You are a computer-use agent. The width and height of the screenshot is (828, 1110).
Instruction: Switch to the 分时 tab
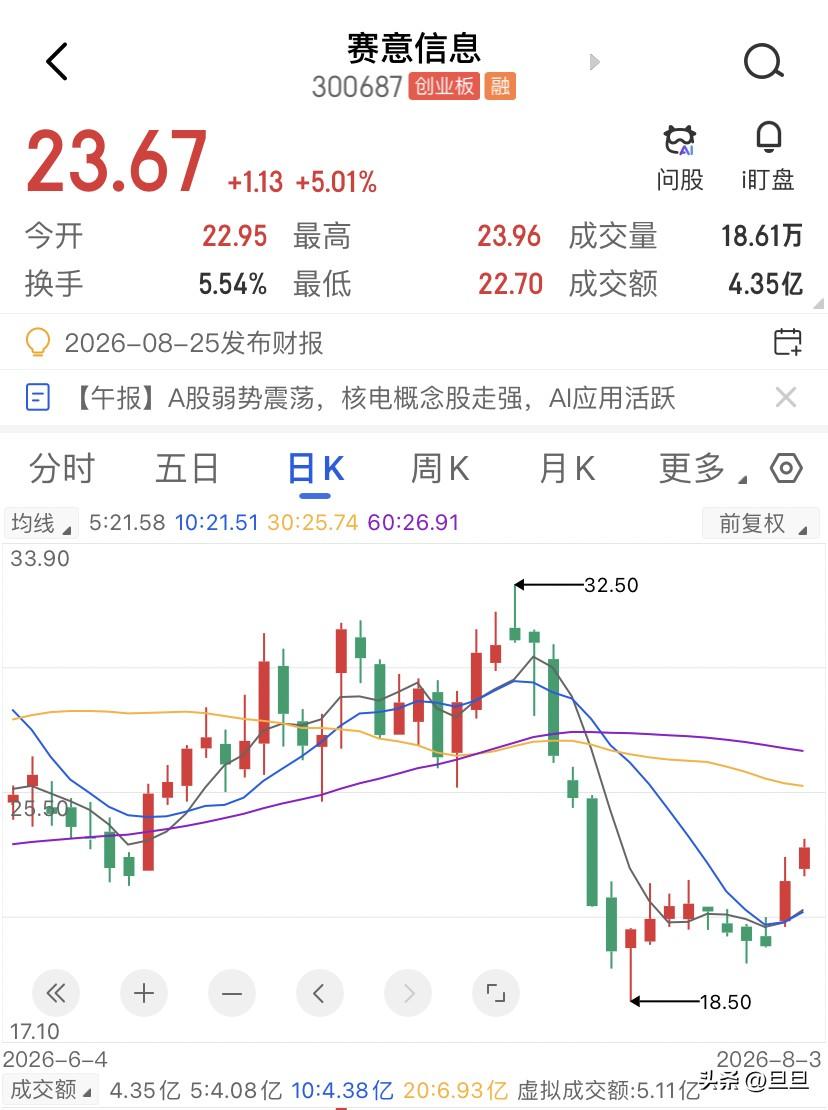click(x=62, y=469)
